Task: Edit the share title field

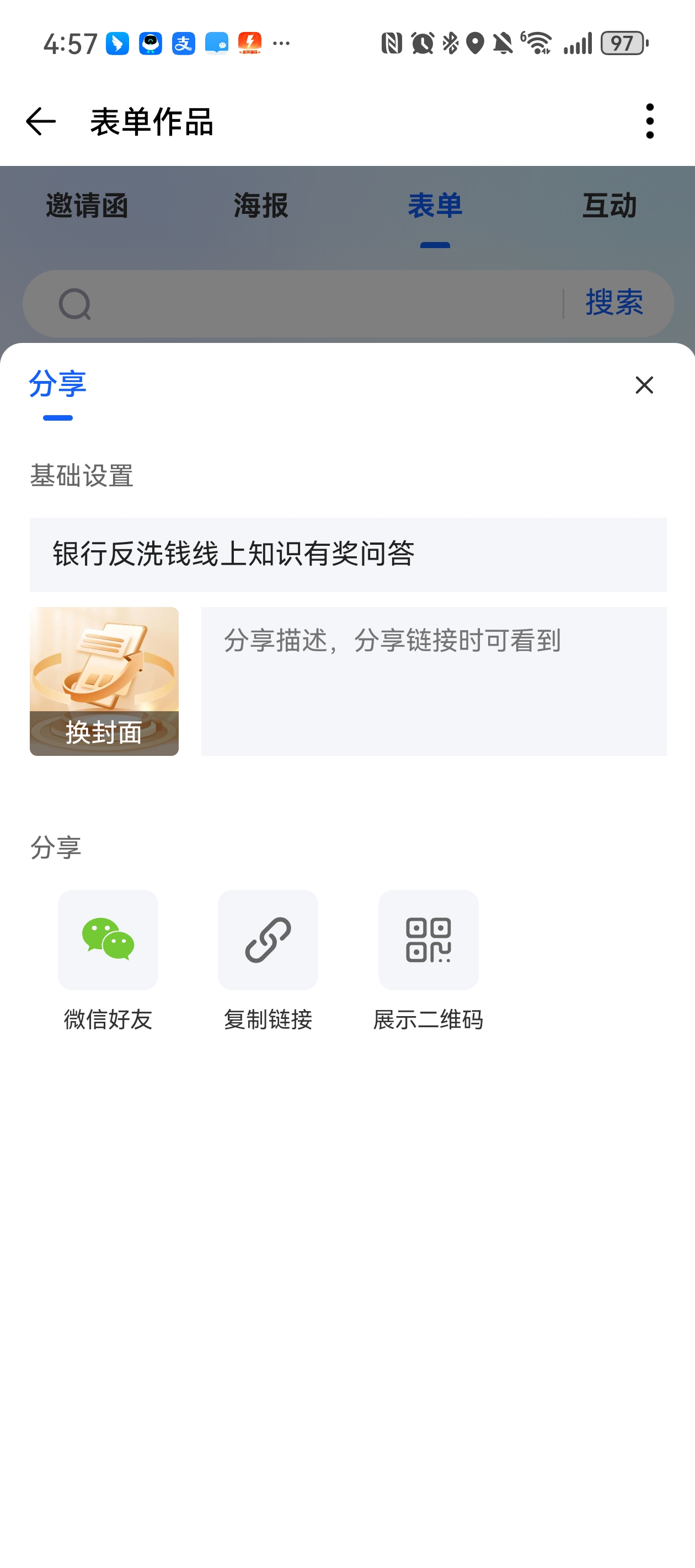Action: (348, 555)
